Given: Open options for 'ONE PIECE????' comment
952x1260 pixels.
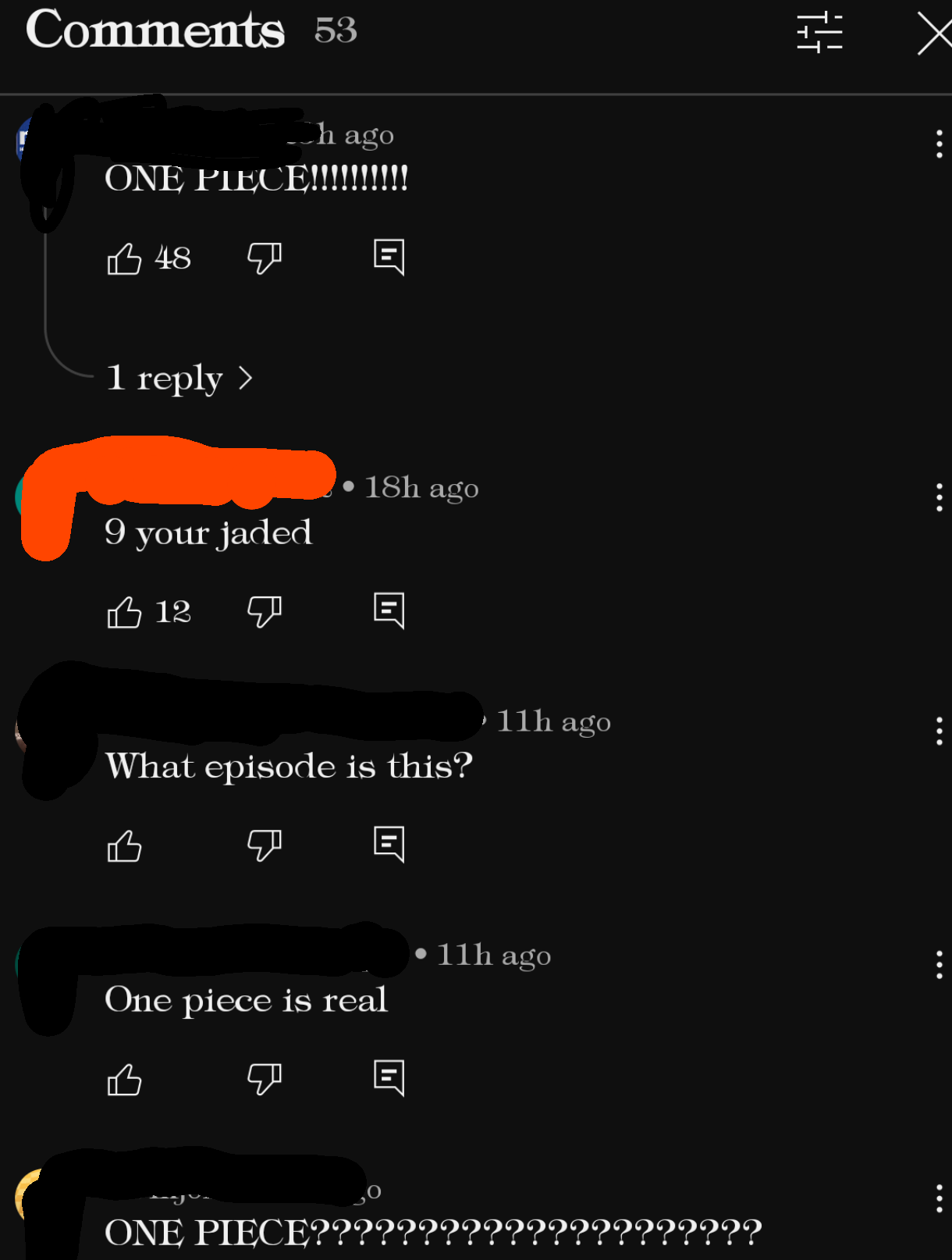Looking at the screenshot, I should (x=939, y=1198).
